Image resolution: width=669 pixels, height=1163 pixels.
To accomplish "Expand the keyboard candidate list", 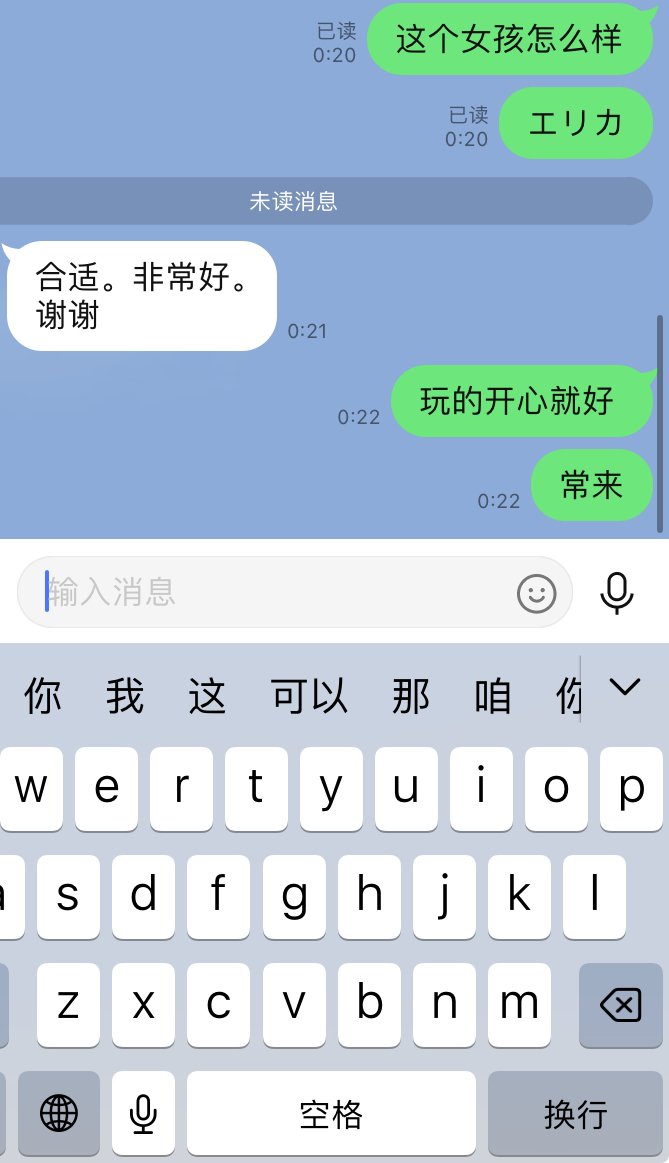I will (x=625, y=688).
